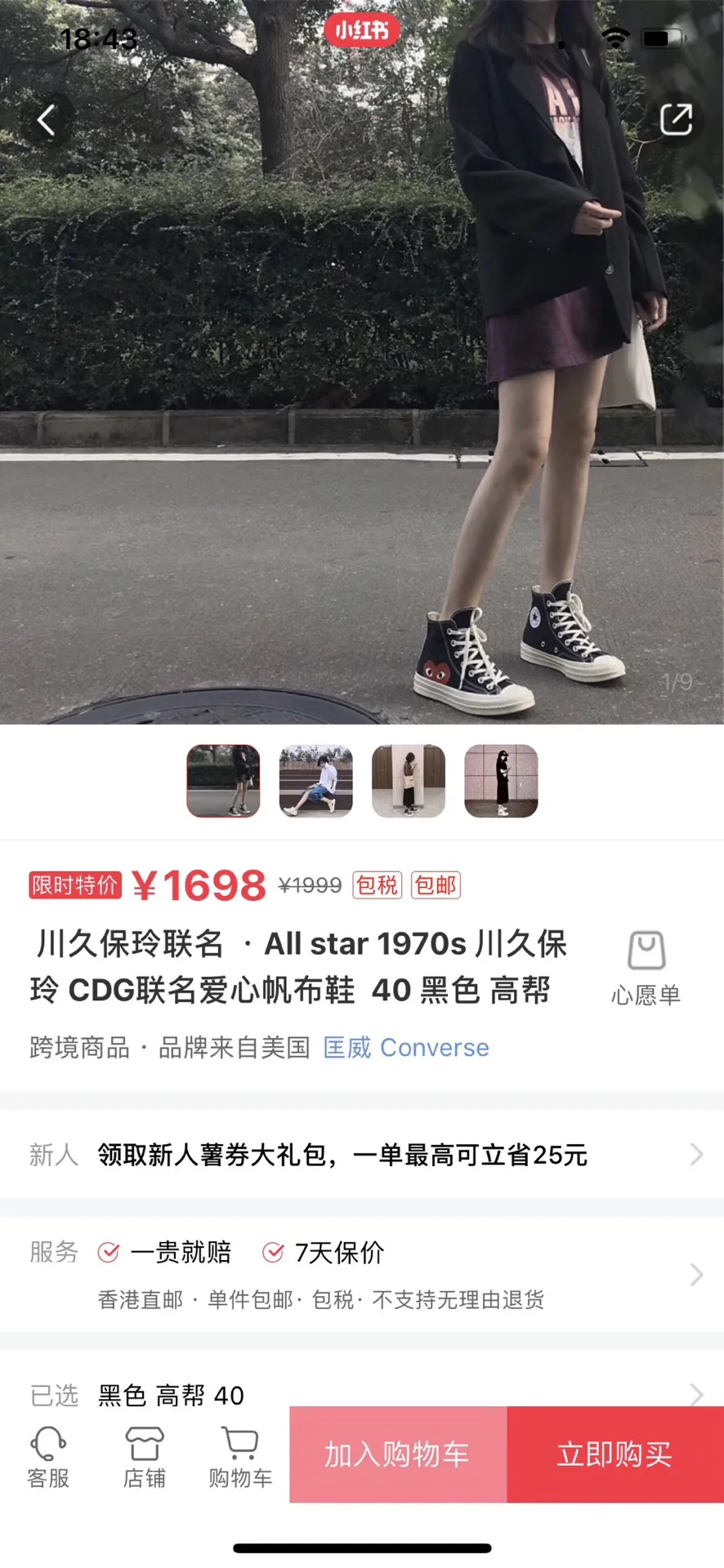724x1568 pixels.
Task: Return to 小红书 via status bar pill
Action: tap(362, 31)
